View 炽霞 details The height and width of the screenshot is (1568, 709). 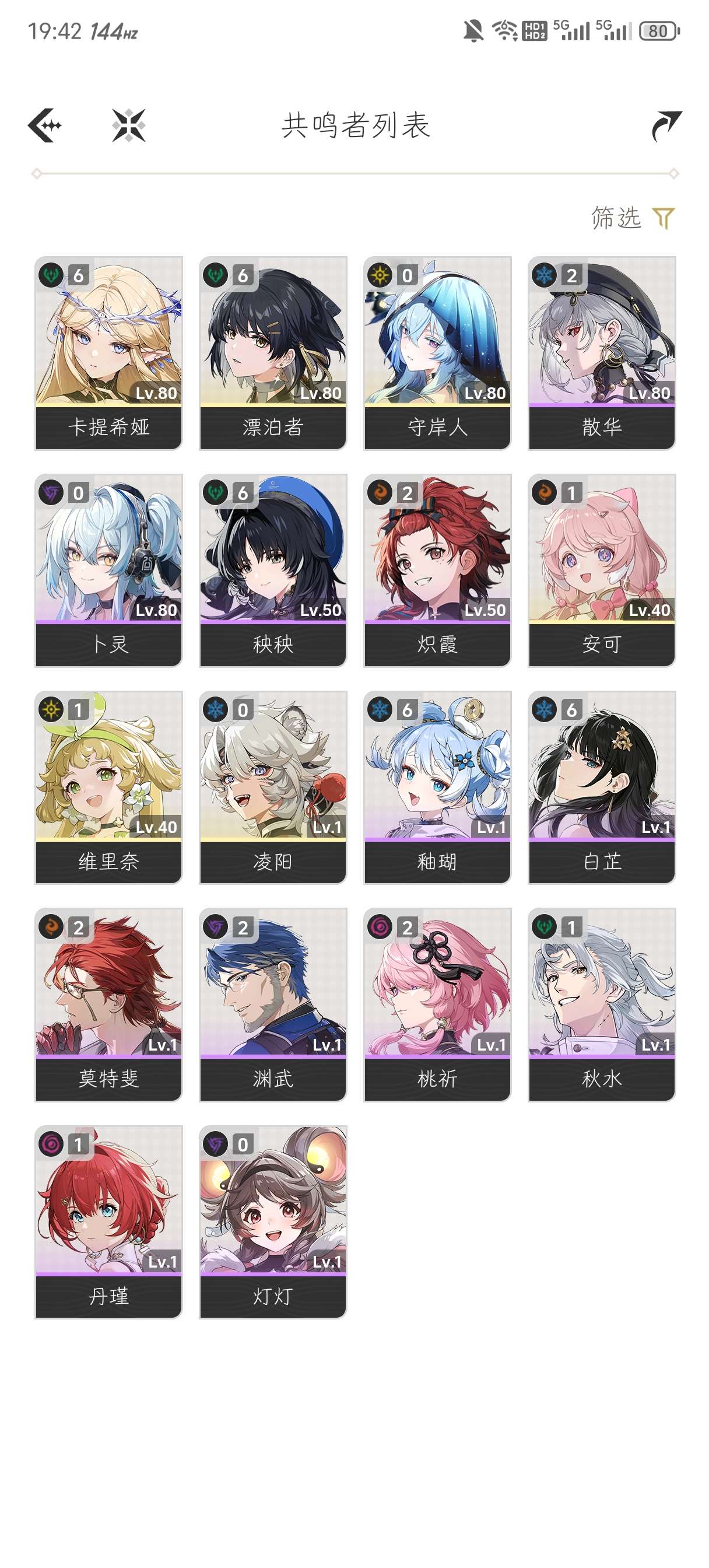[437, 570]
